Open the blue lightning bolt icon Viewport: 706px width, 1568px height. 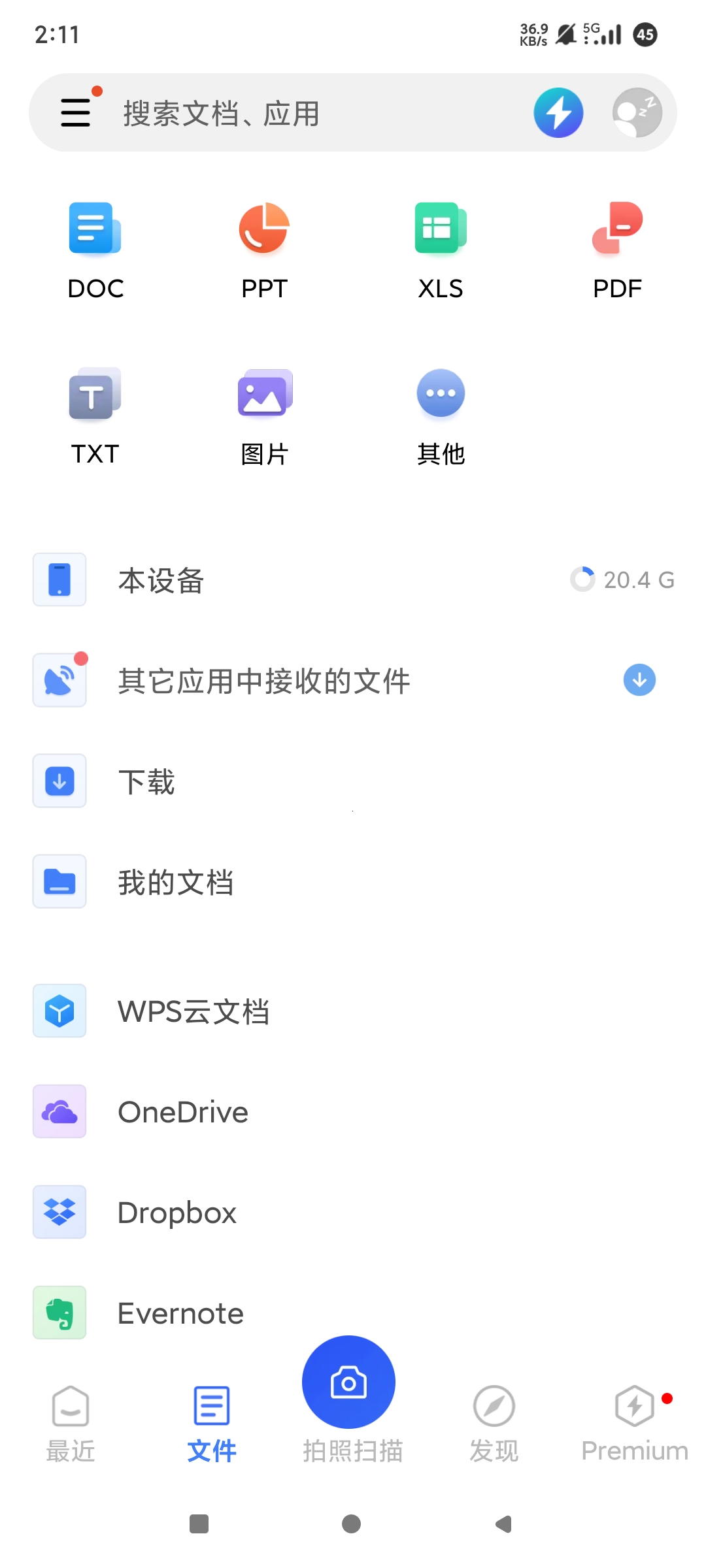[x=558, y=112]
